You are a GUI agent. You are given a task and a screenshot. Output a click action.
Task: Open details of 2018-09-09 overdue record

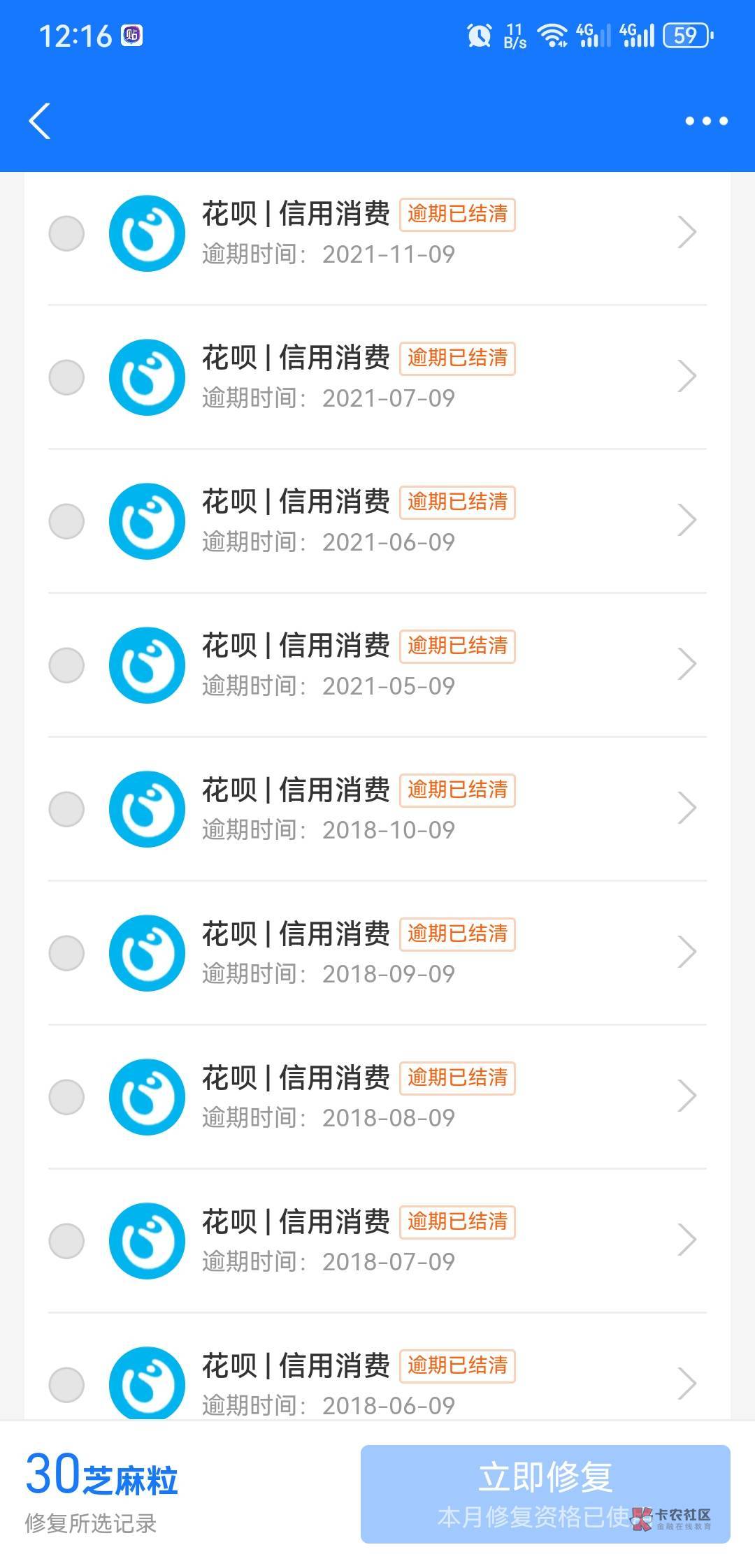(686, 952)
